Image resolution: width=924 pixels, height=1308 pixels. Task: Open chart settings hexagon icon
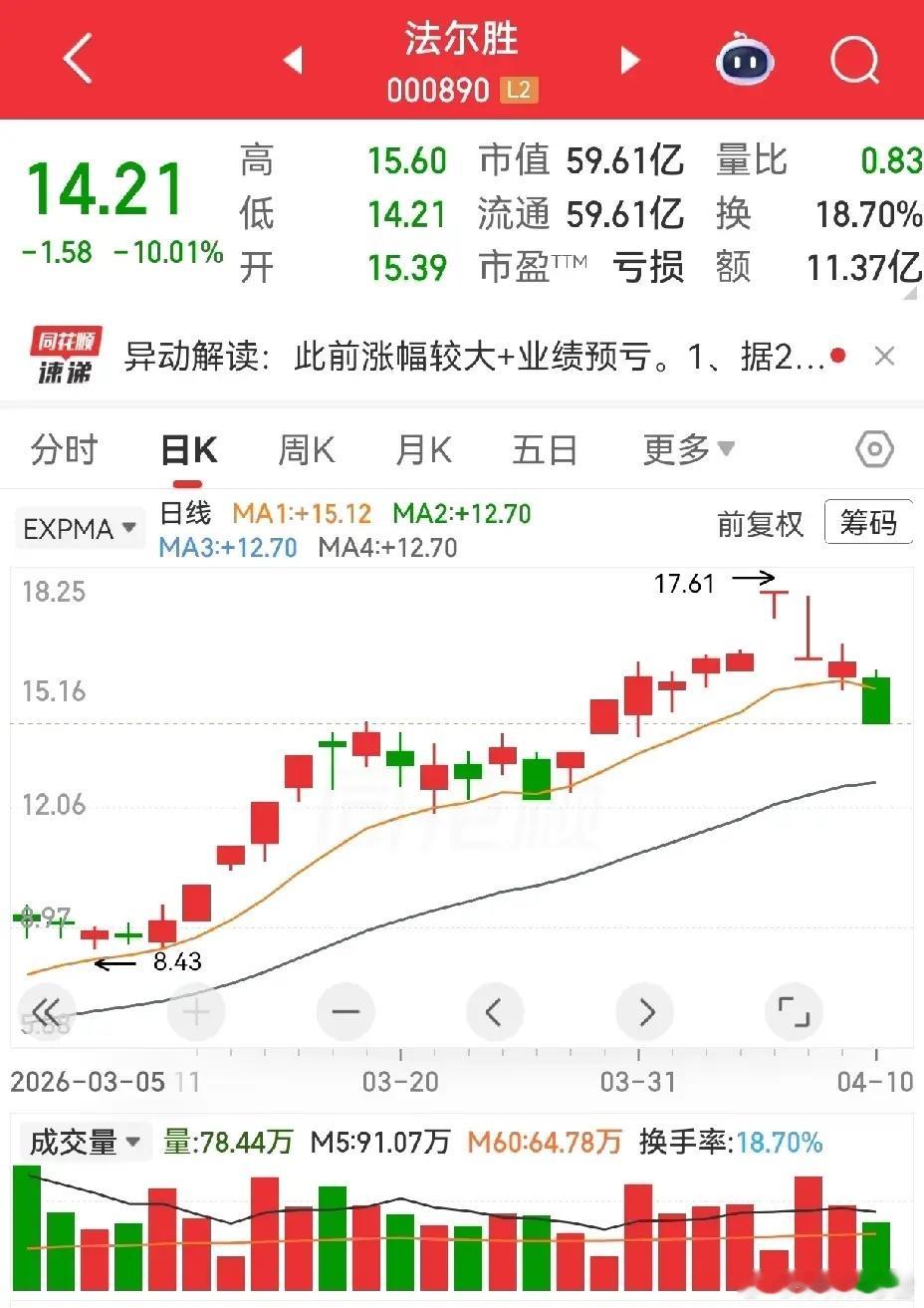pyautogui.click(x=874, y=450)
